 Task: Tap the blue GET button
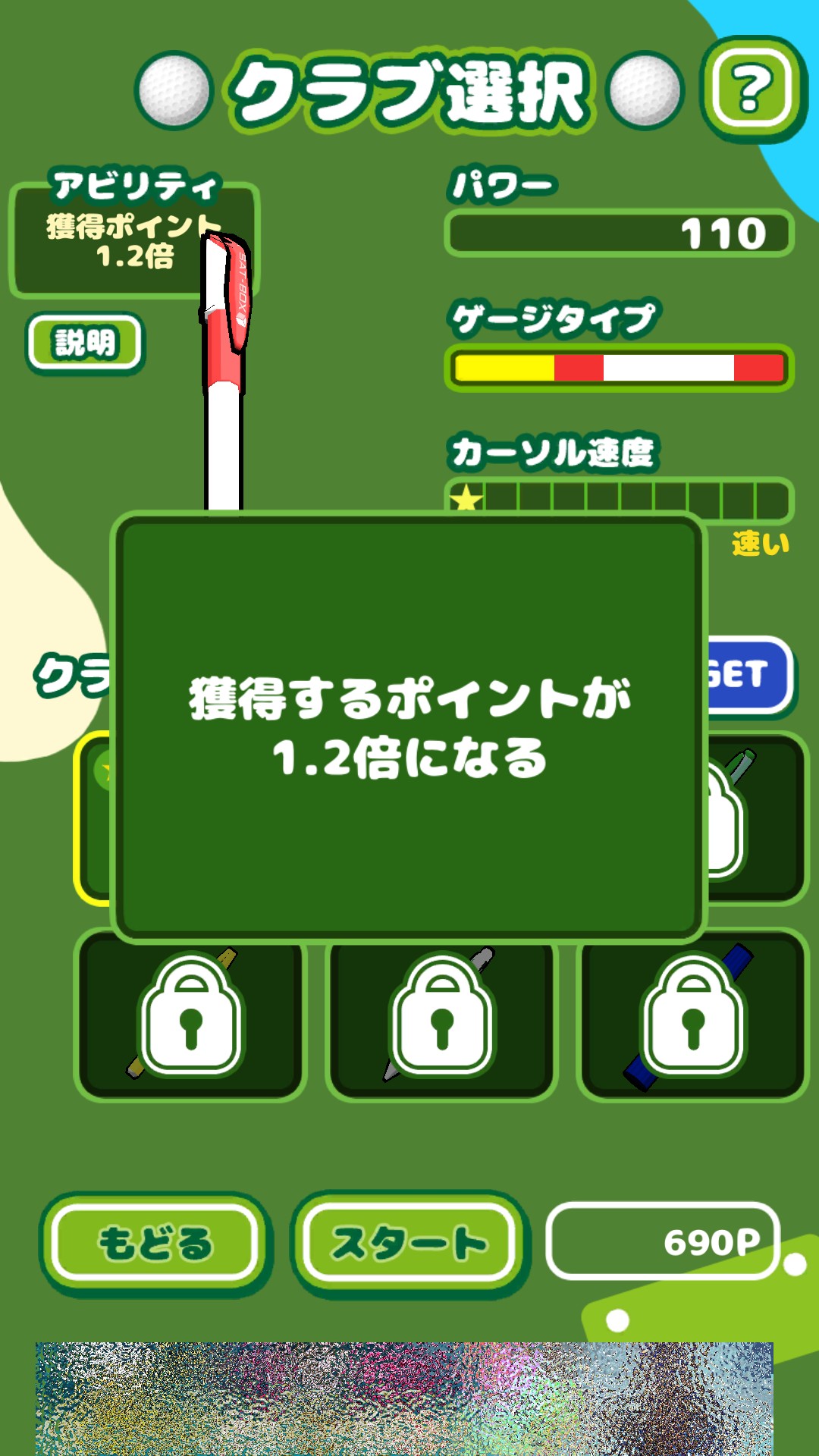(x=749, y=675)
